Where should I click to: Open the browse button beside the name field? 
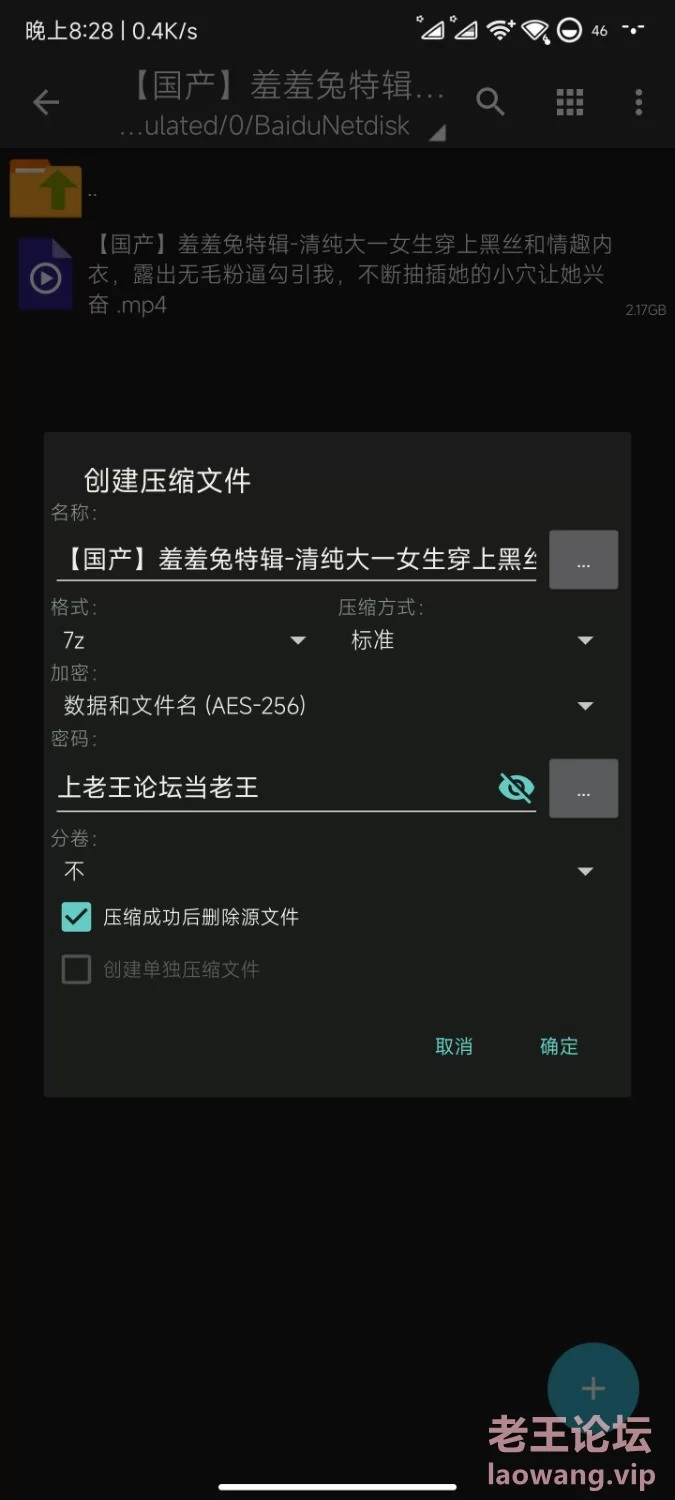pos(584,560)
